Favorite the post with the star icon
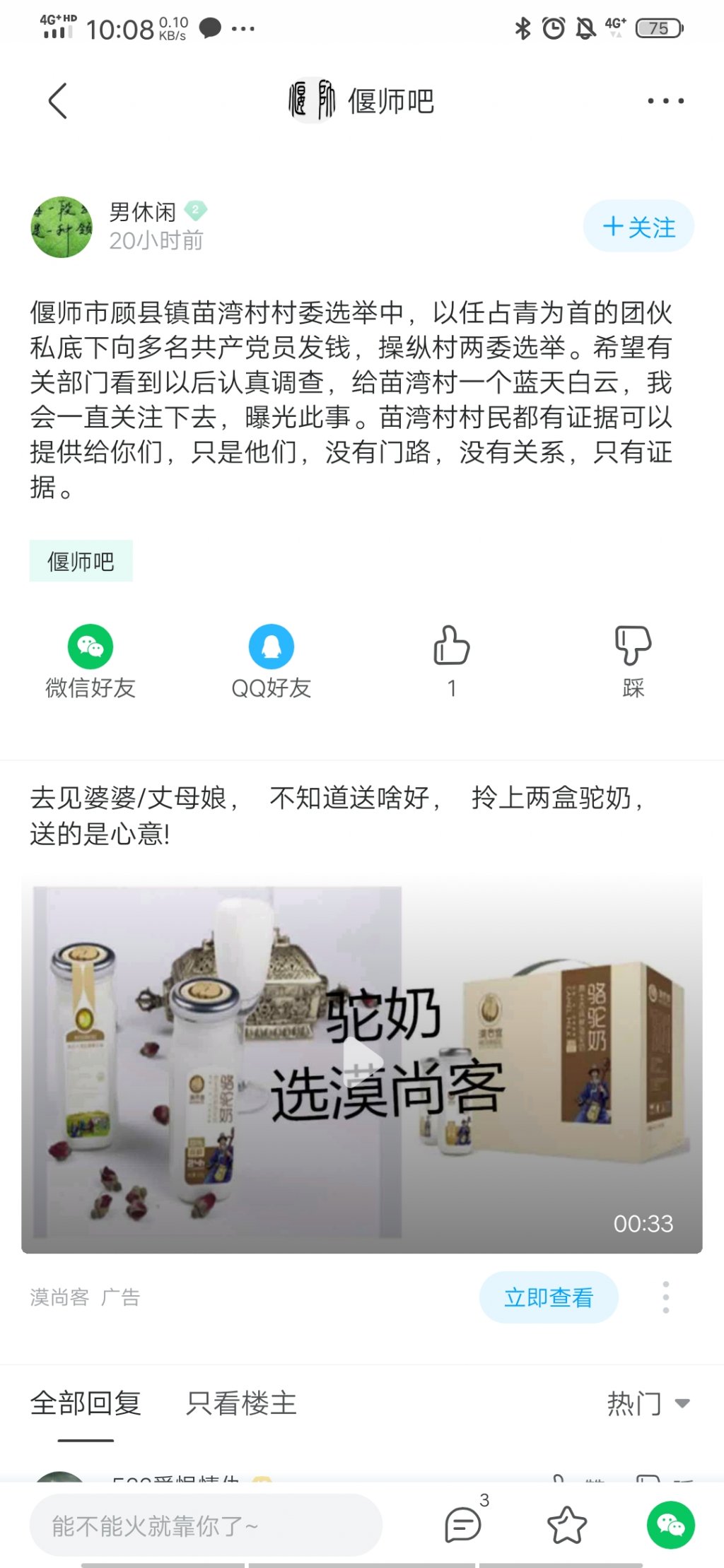 (567, 1525)
